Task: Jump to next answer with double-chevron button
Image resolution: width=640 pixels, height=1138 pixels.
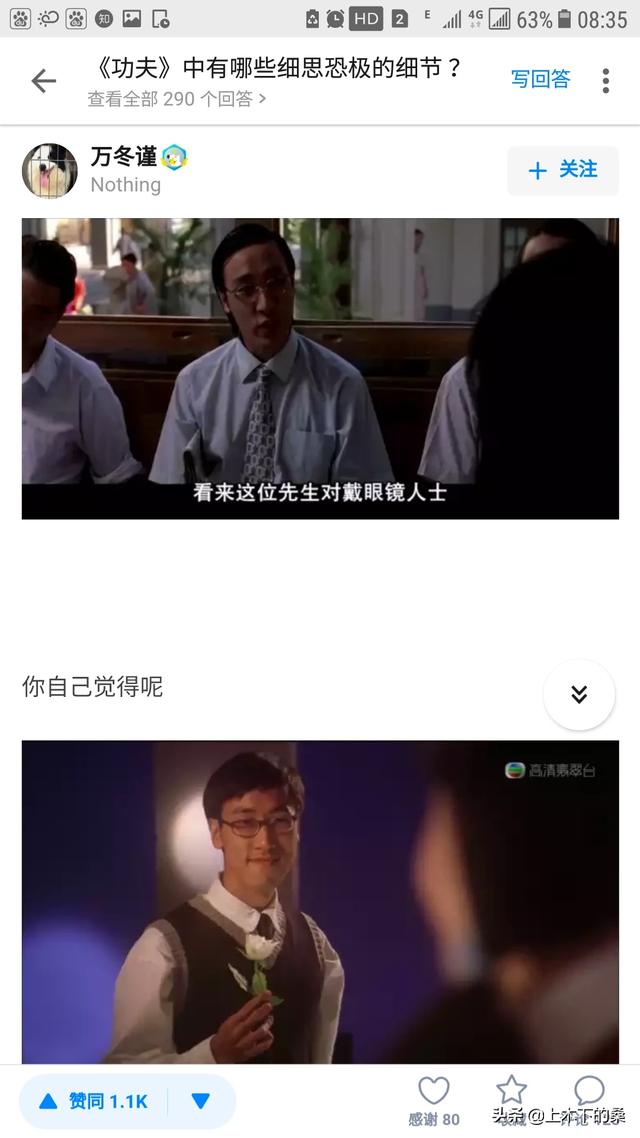Action: pos(579,695)
